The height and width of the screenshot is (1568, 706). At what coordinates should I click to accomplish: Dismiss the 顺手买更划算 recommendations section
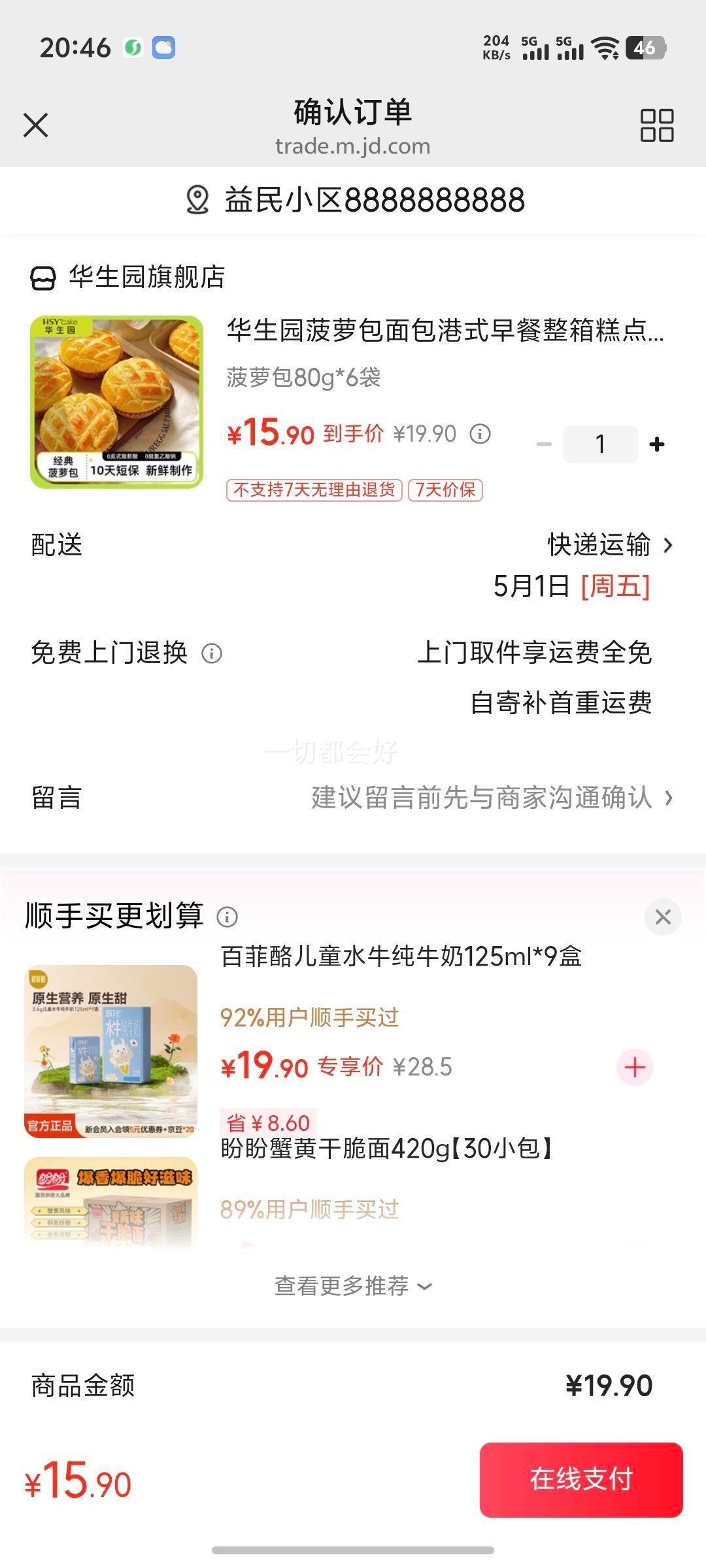click(x=662, y=918)
